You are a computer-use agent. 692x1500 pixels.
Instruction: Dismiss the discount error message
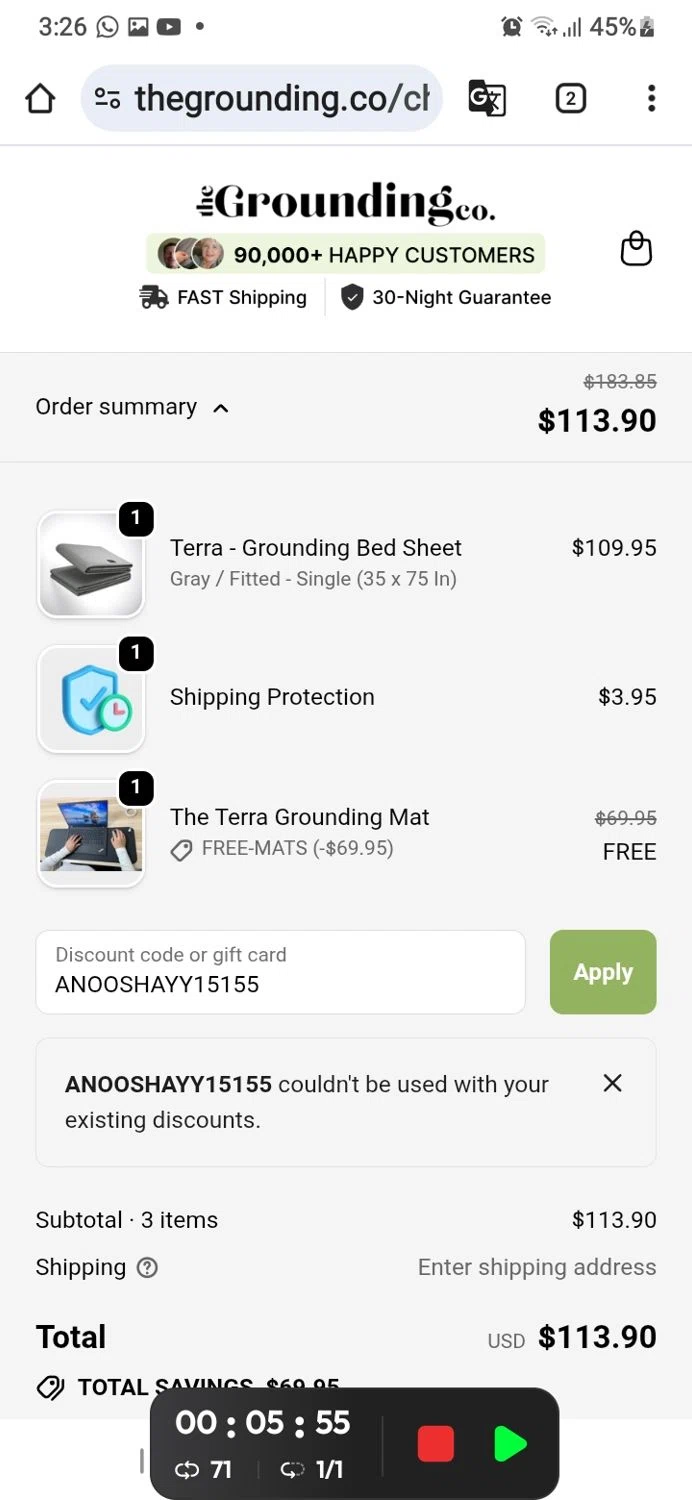(613, 1083)
